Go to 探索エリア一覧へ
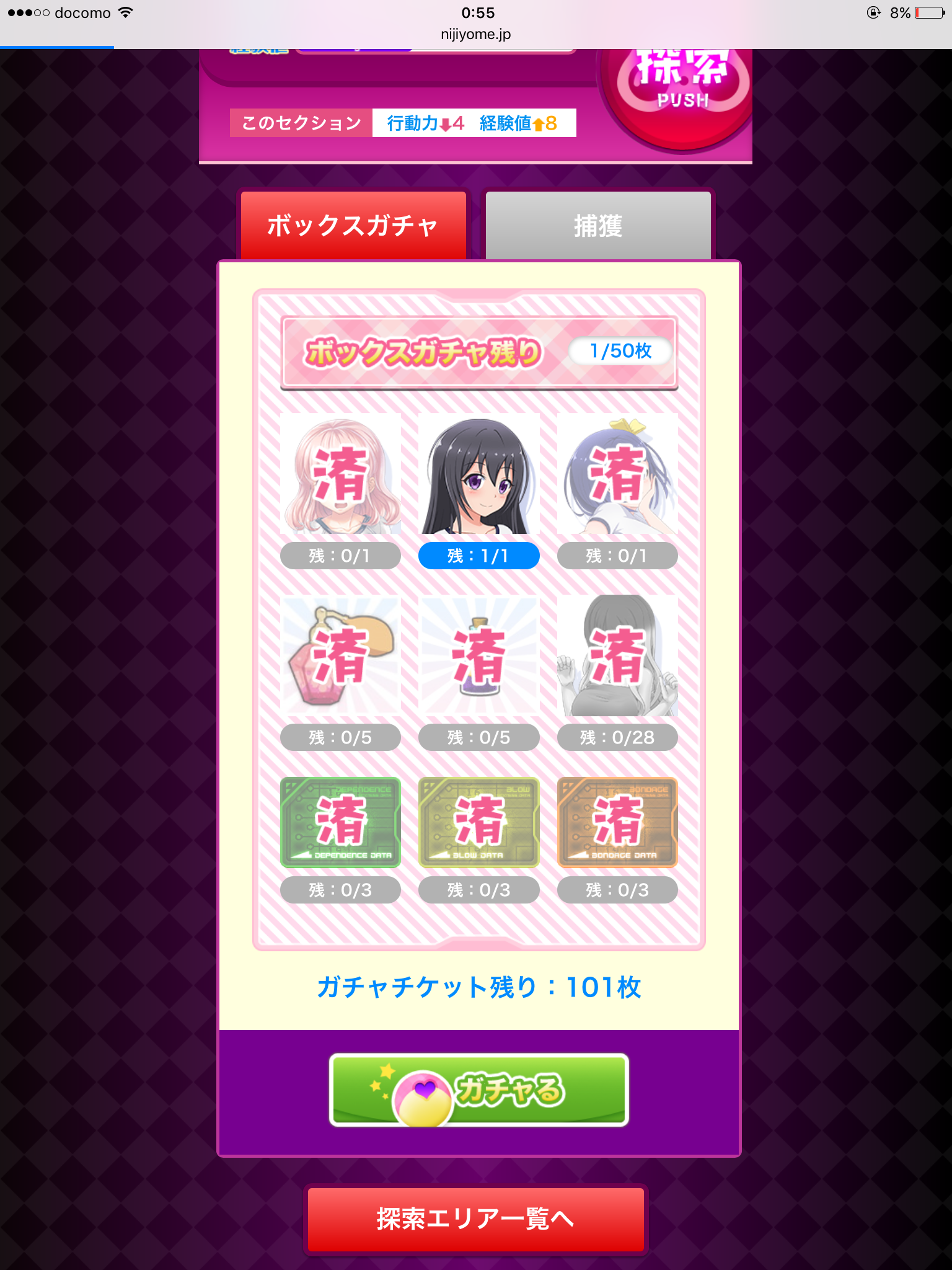 [475, 1219]
